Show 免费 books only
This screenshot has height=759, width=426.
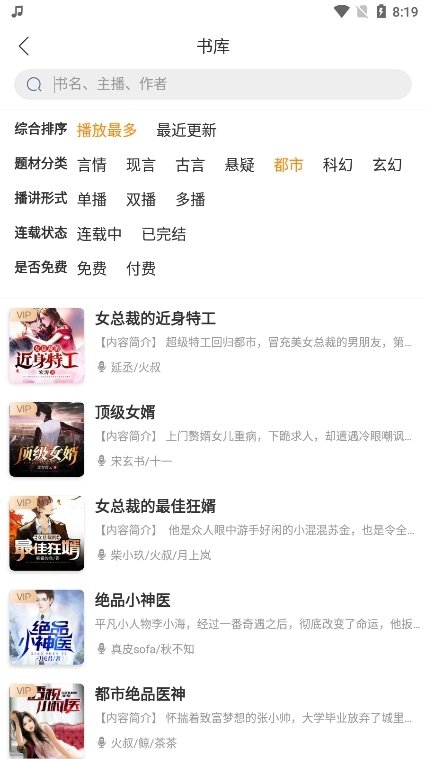point(91,269)
